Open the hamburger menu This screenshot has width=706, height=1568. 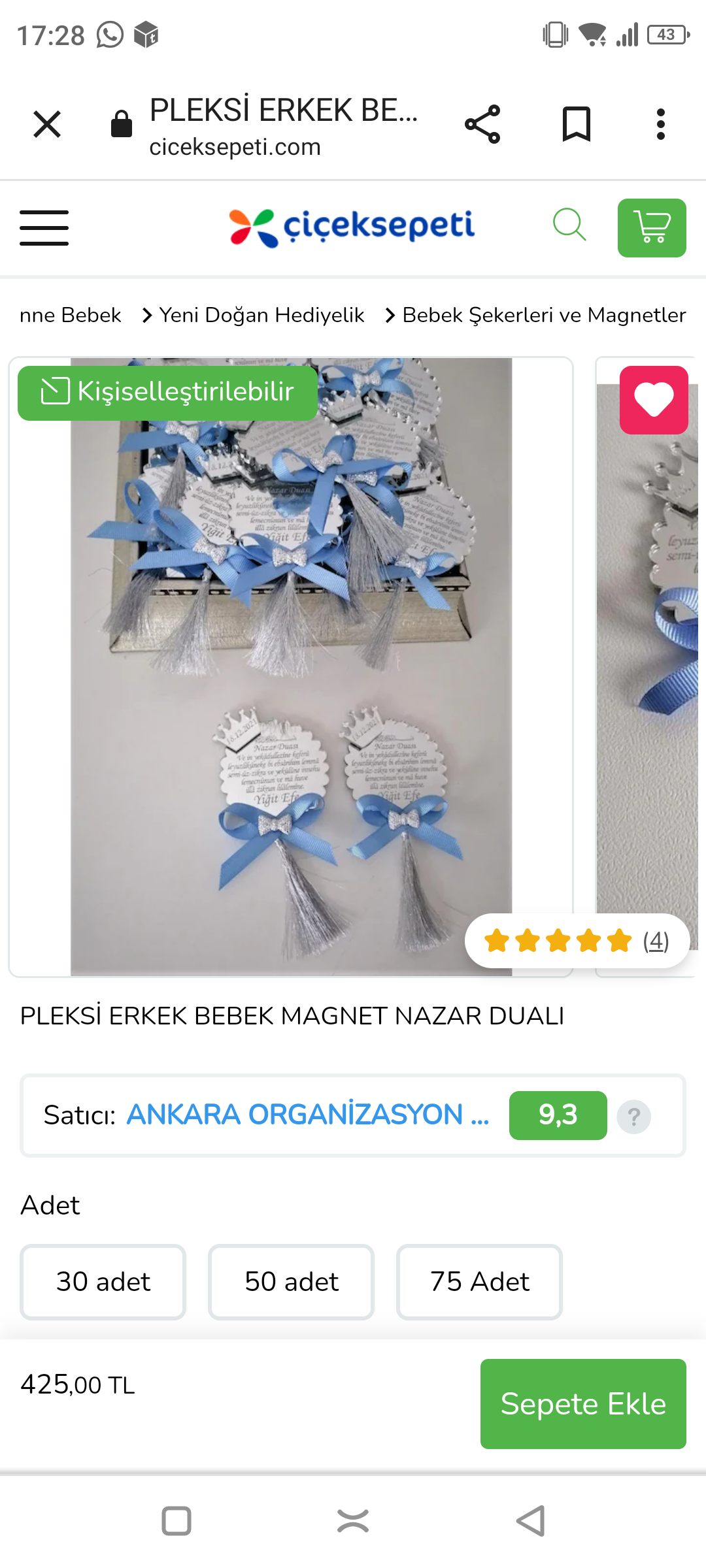pyautogui.click(x=44, y=228)
